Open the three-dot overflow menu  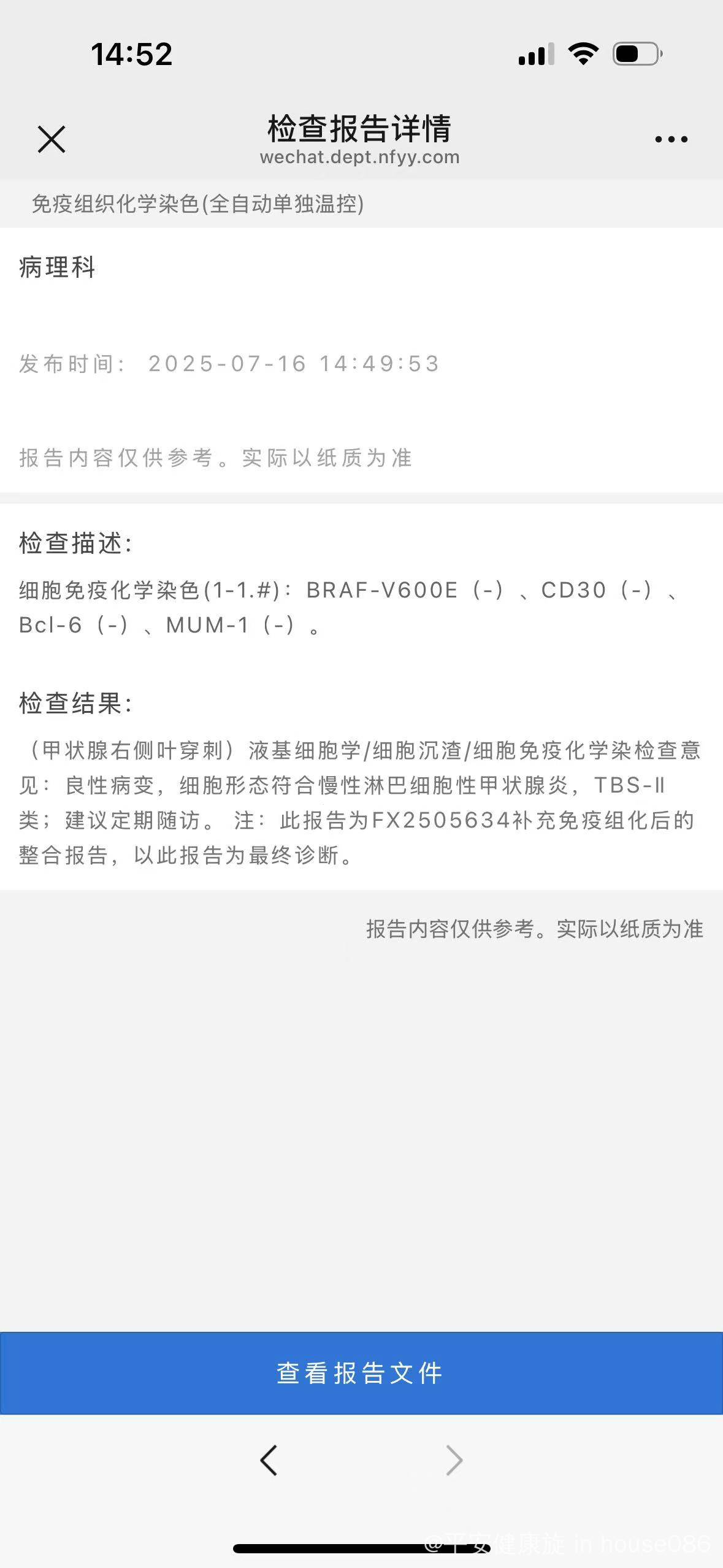coord(671,140)
